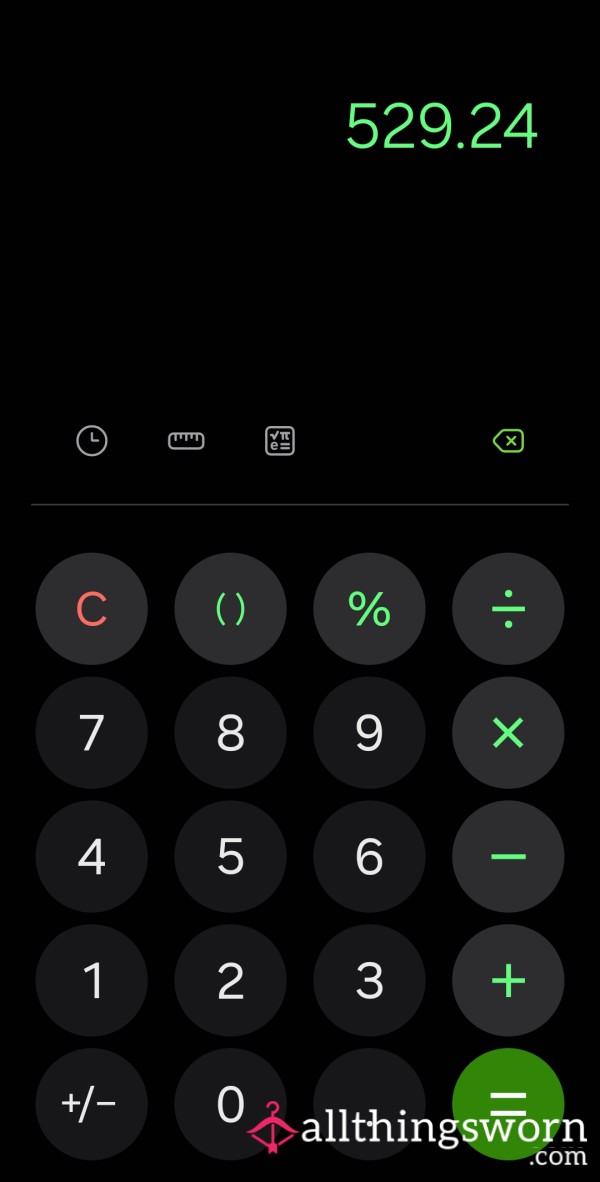Enter the digit 5

[231, 856]
